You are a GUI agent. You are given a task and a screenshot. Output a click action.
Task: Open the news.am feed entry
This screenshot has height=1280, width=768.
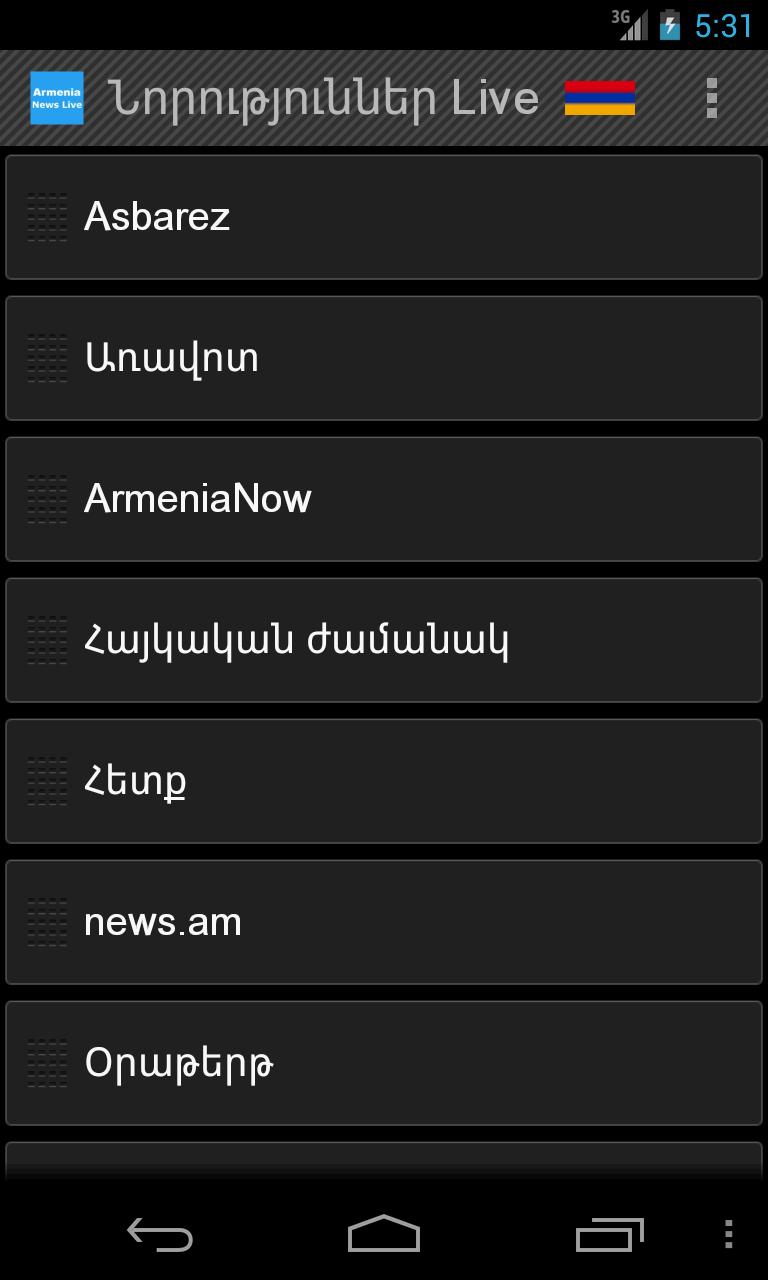coord(384,921)
